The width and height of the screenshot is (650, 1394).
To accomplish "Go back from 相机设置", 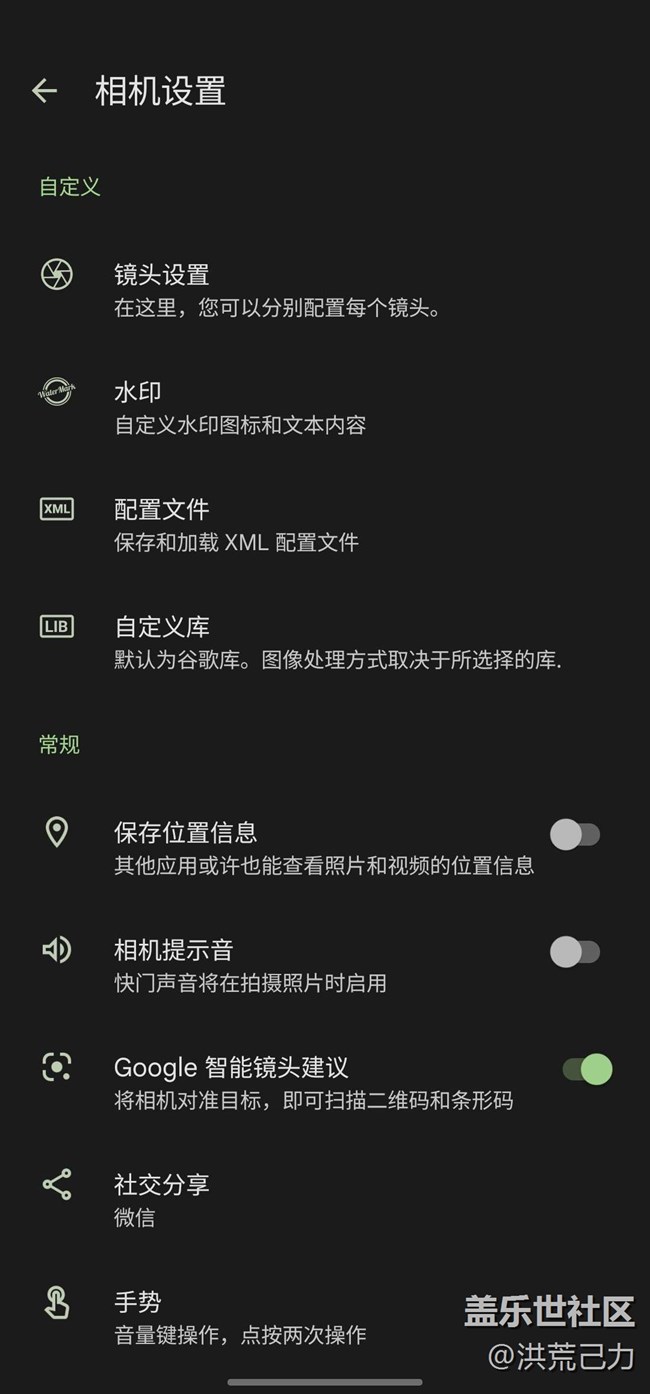I will click(x=44, y=91).
